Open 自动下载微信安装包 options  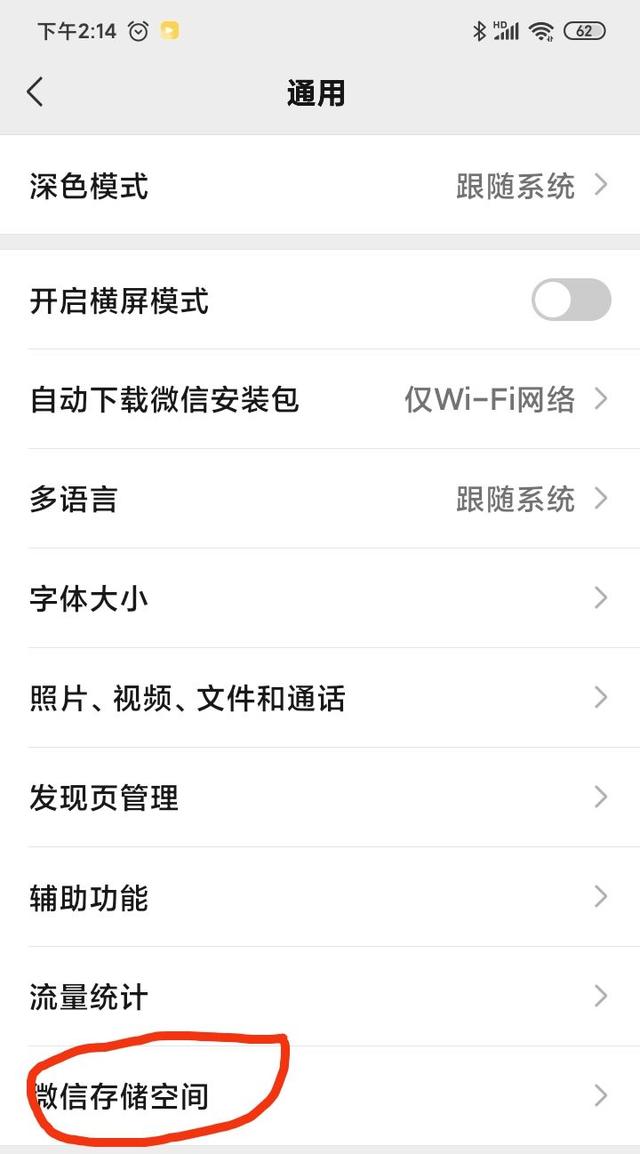pos(320,399)
